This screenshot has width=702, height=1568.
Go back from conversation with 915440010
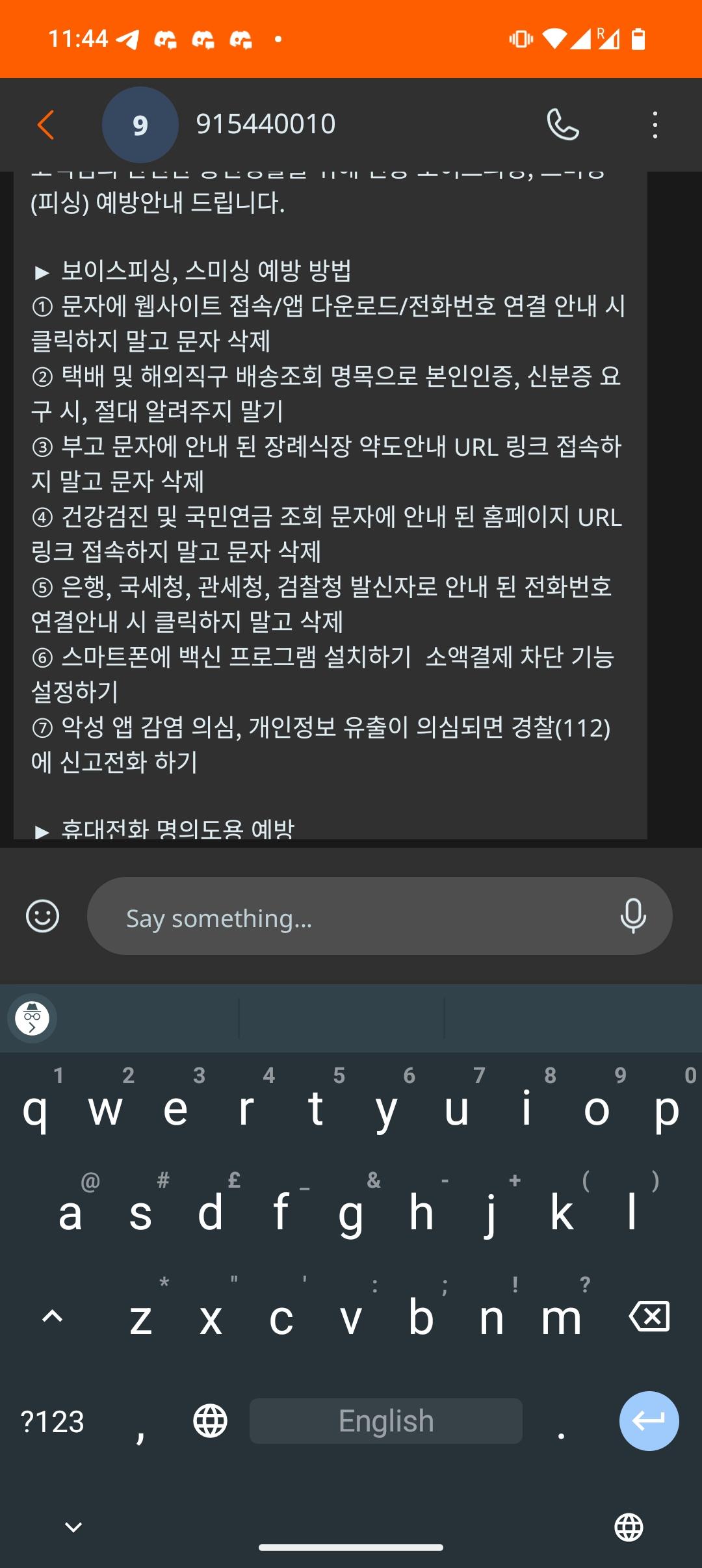coord(45,125)
